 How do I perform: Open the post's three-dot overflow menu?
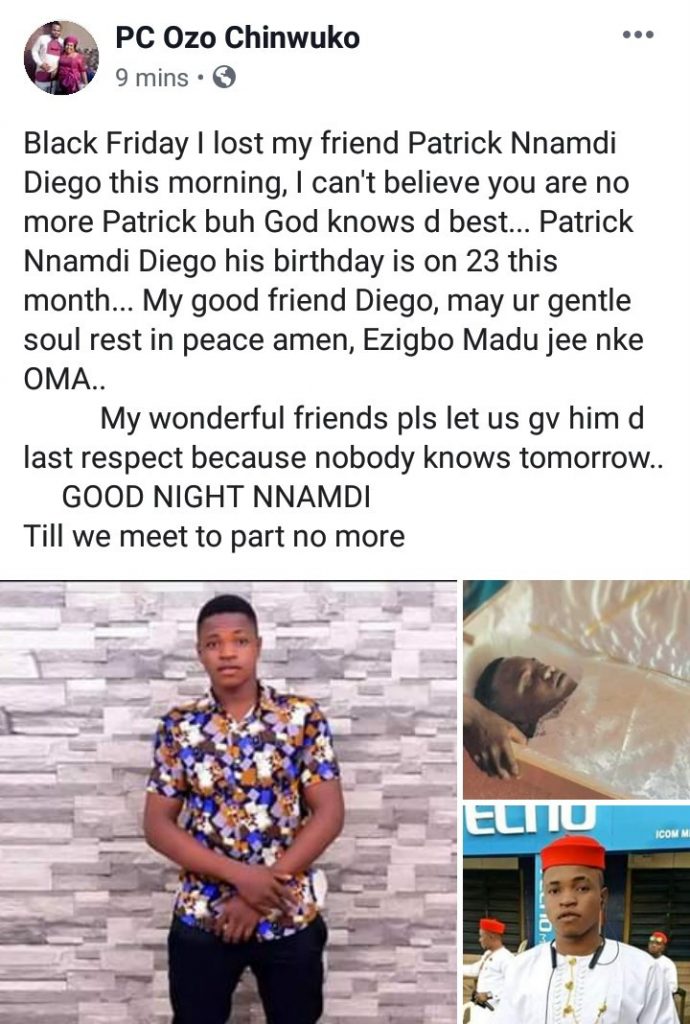click(x=637, y=35)
